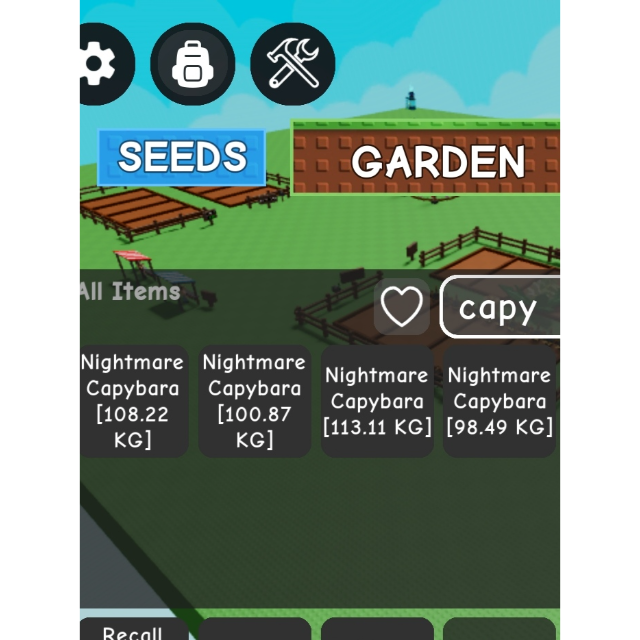Tap the Recall button
Image resolution: width=640 pixels, height=640 pixels.
pos(133,631)
